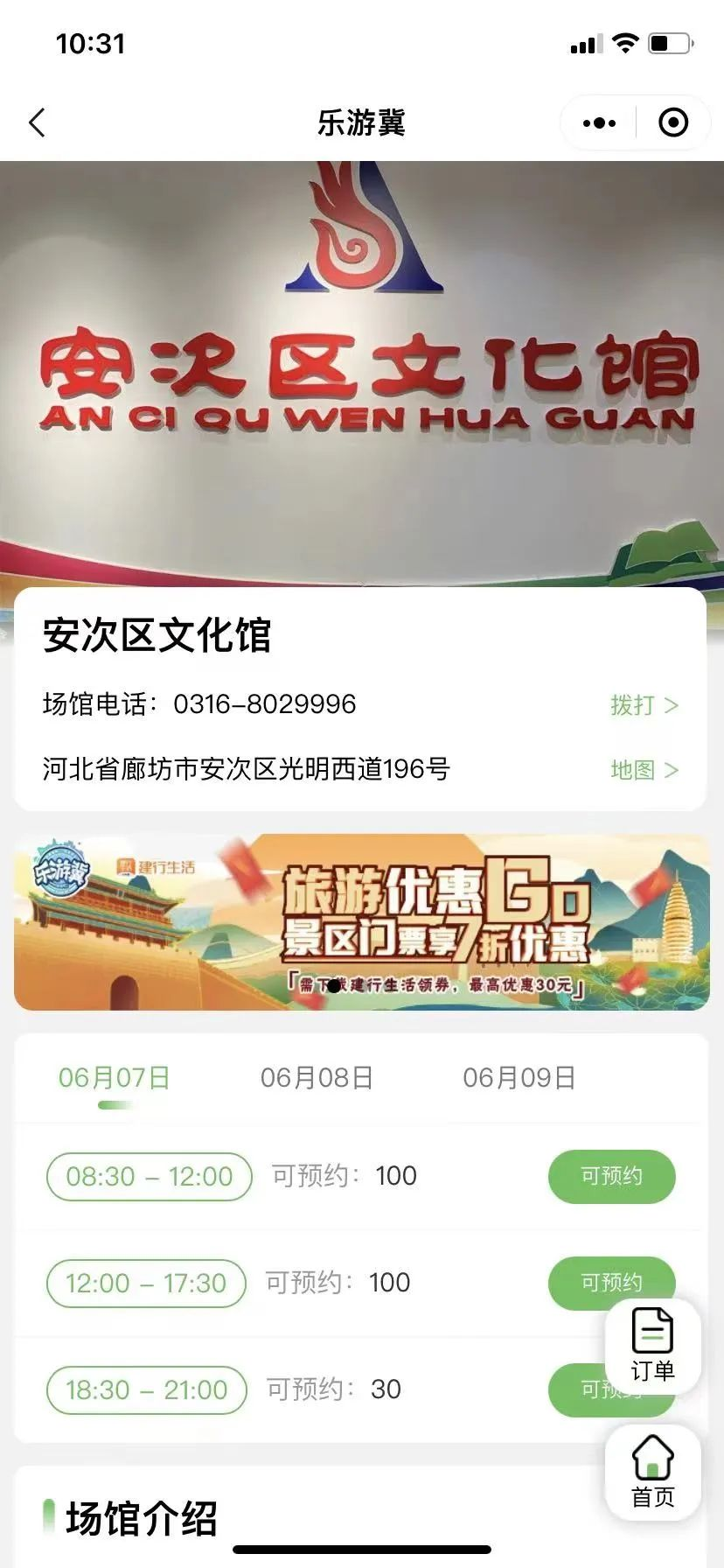This screenshot has height=1568, width=724.
Task: Reserve the 12:00 – 17:30 time slot
Action: [577, 1283]
